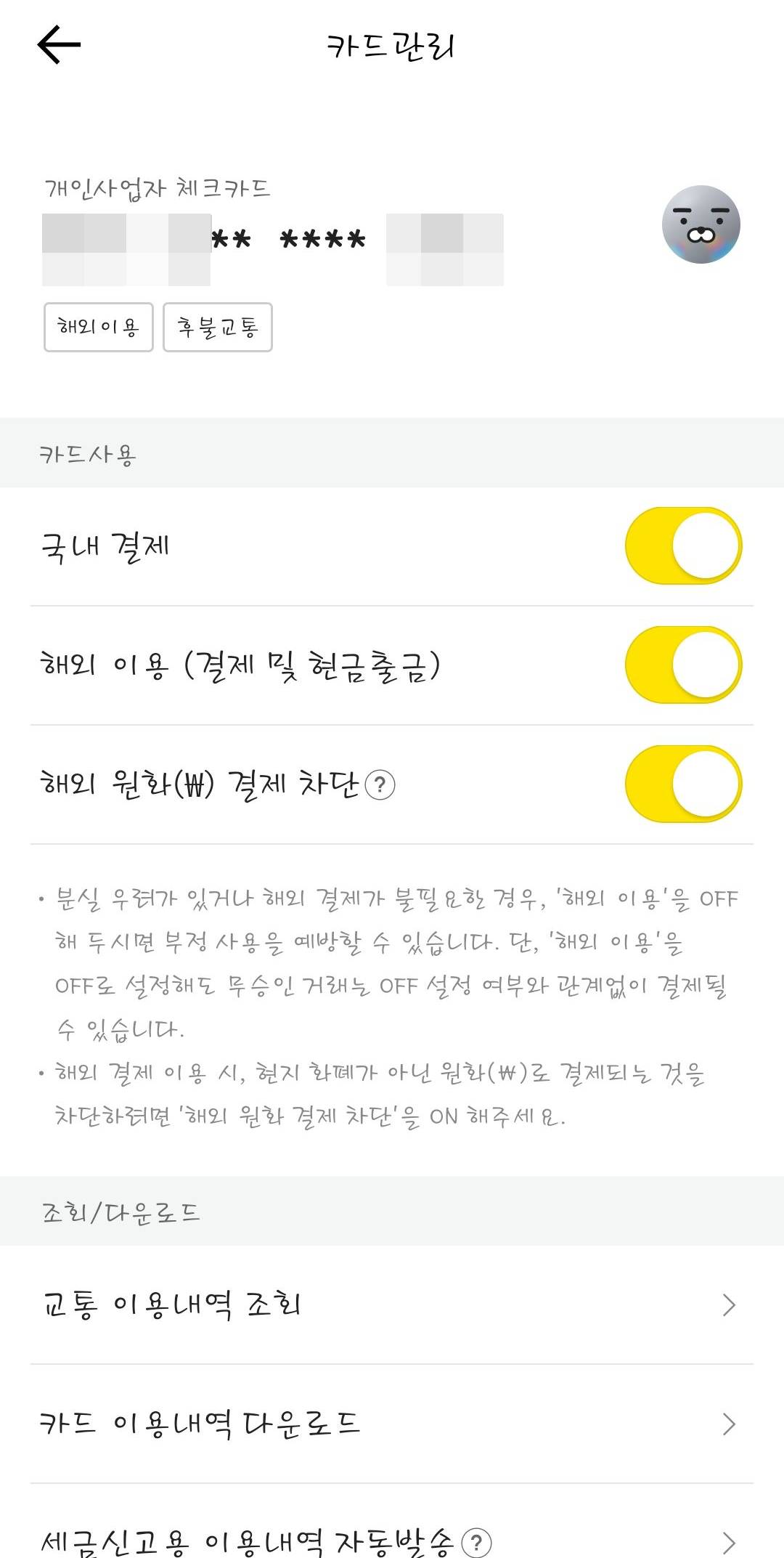Disable 해외 원화(₩) 결제 차단

[680, 784]
